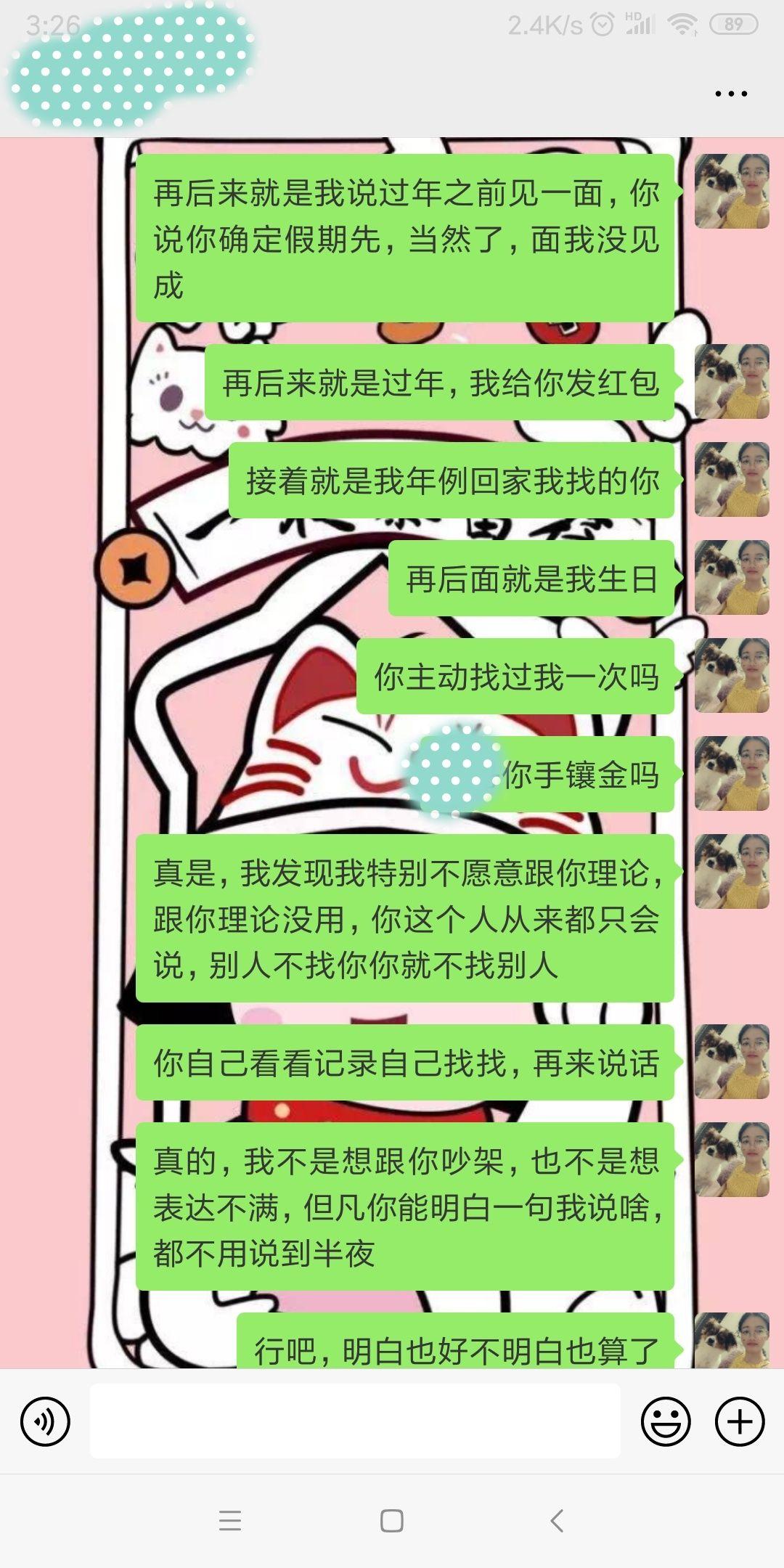Switch to voice message input
Image resolution: width=784 pixels, height=1568 pixels.
coord(45,1421)
